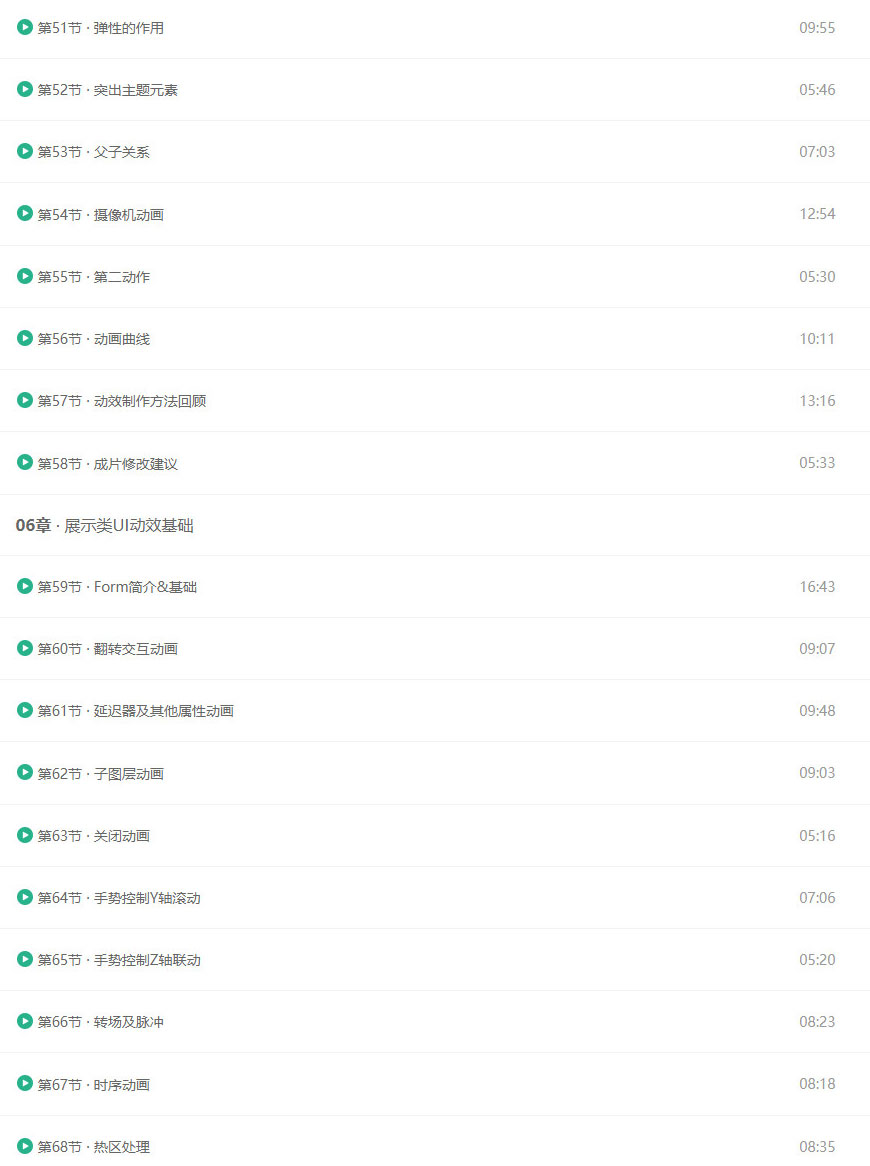Open lesson 55 第二动作

[93, 277]
